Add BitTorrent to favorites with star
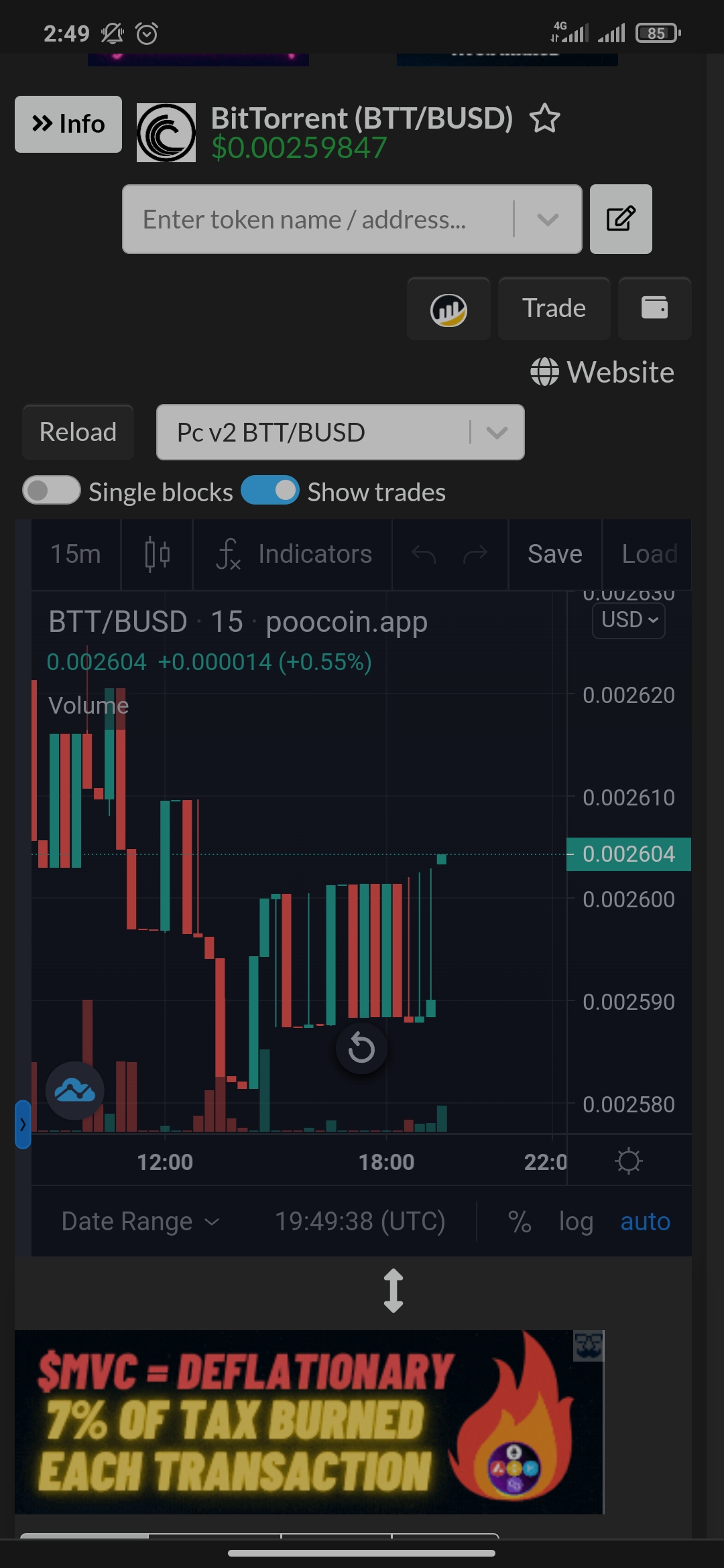 tap(544, 119)
